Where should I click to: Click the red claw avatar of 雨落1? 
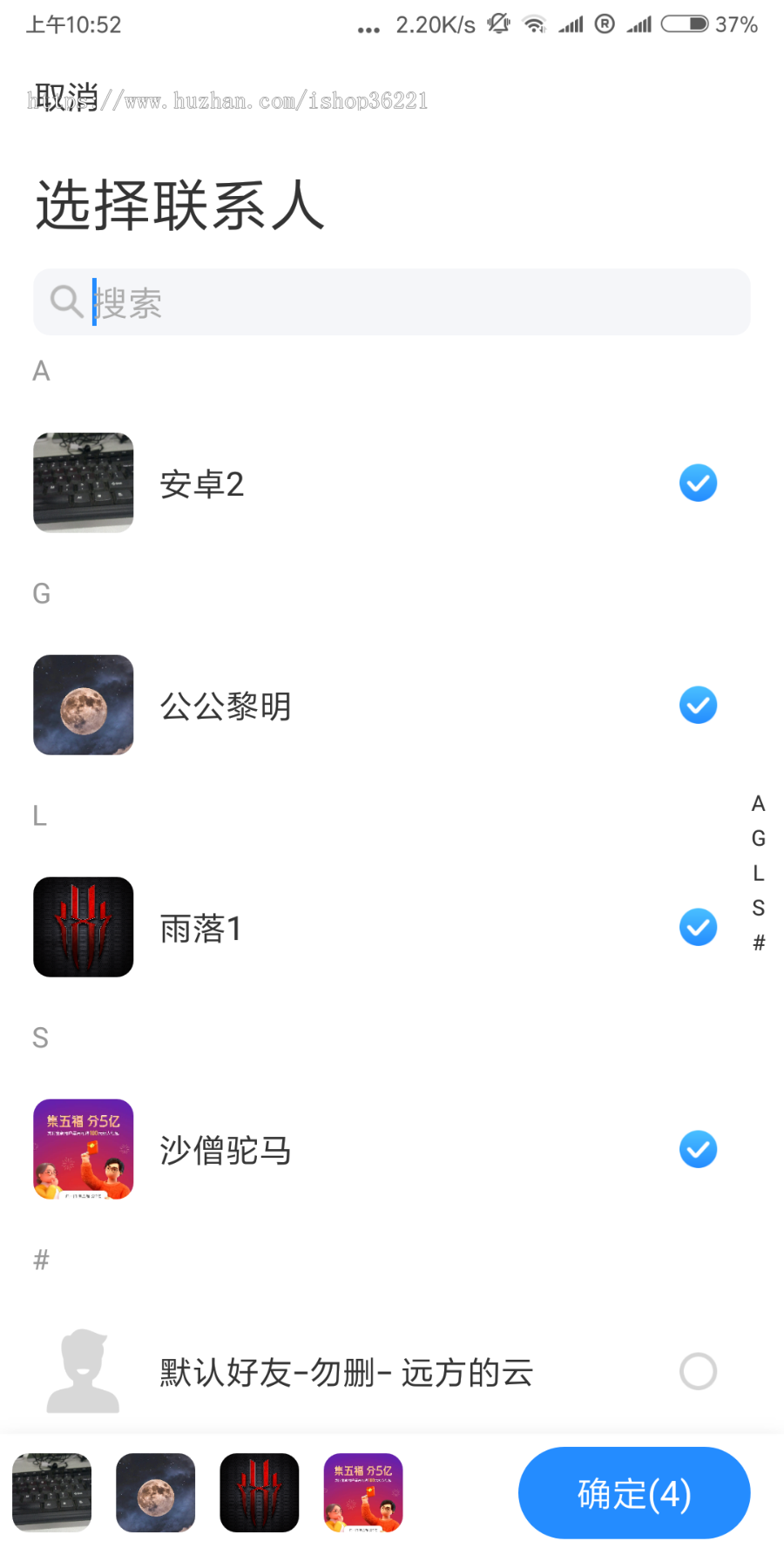coord(83,927)
